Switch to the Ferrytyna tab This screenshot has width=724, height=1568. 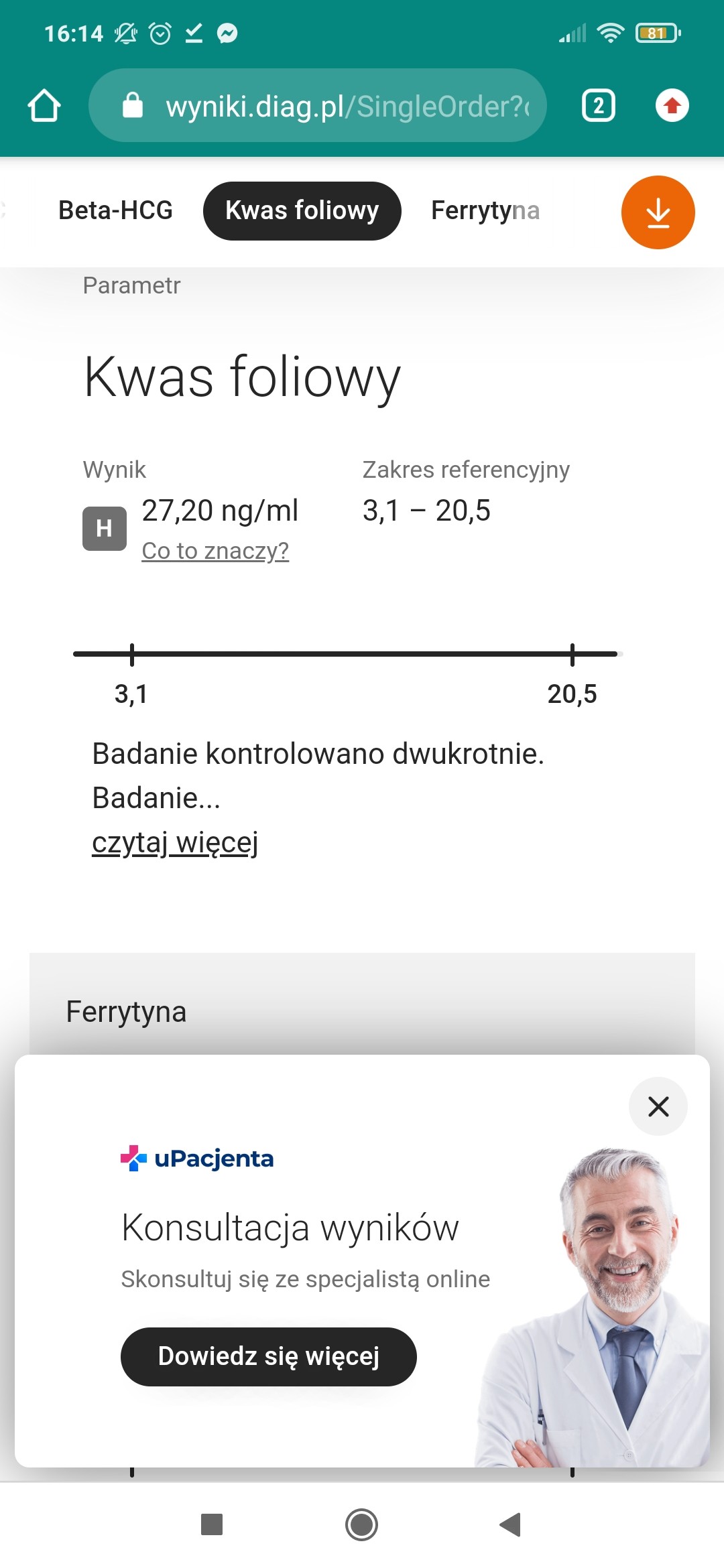[485, 210]
